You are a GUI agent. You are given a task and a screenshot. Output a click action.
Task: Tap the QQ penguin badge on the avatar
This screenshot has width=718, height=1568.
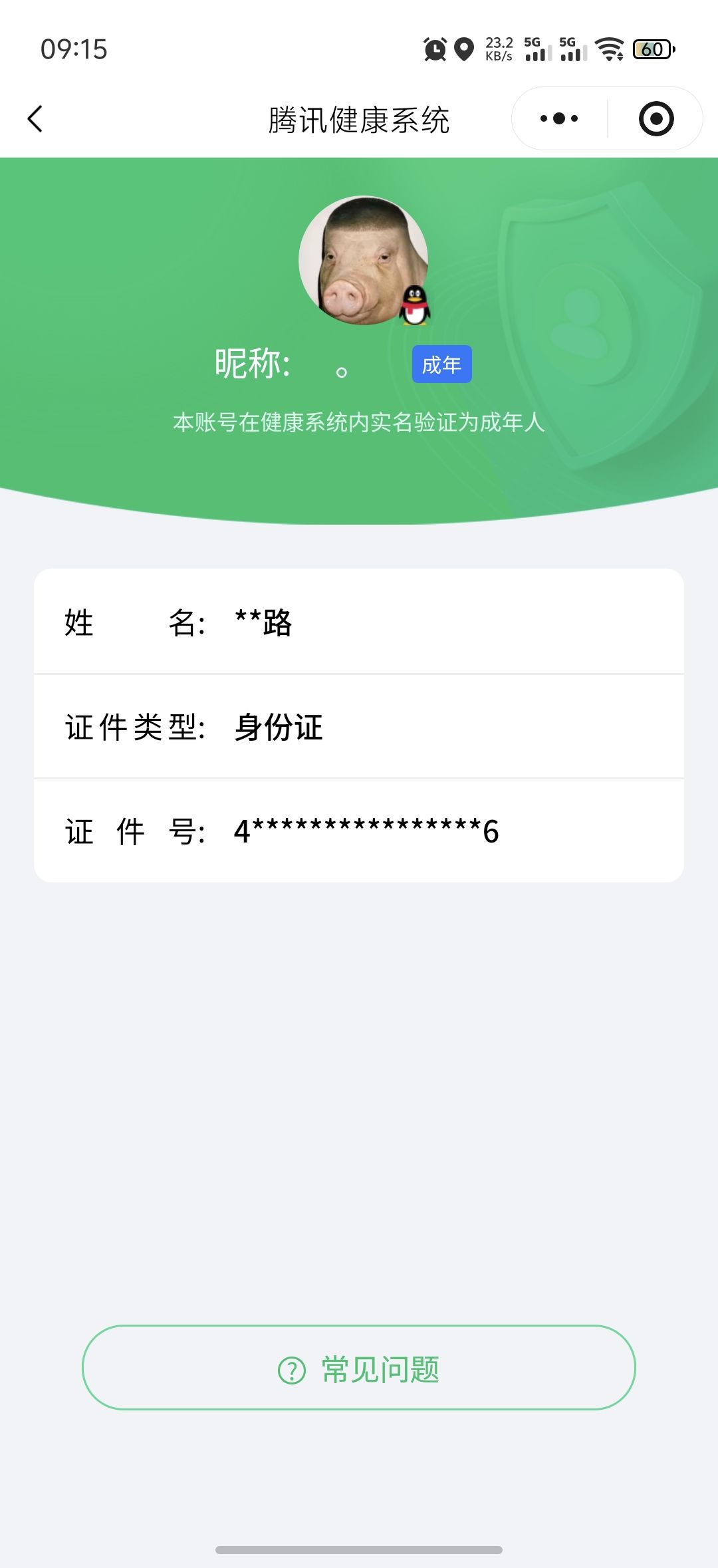(414, 306)
